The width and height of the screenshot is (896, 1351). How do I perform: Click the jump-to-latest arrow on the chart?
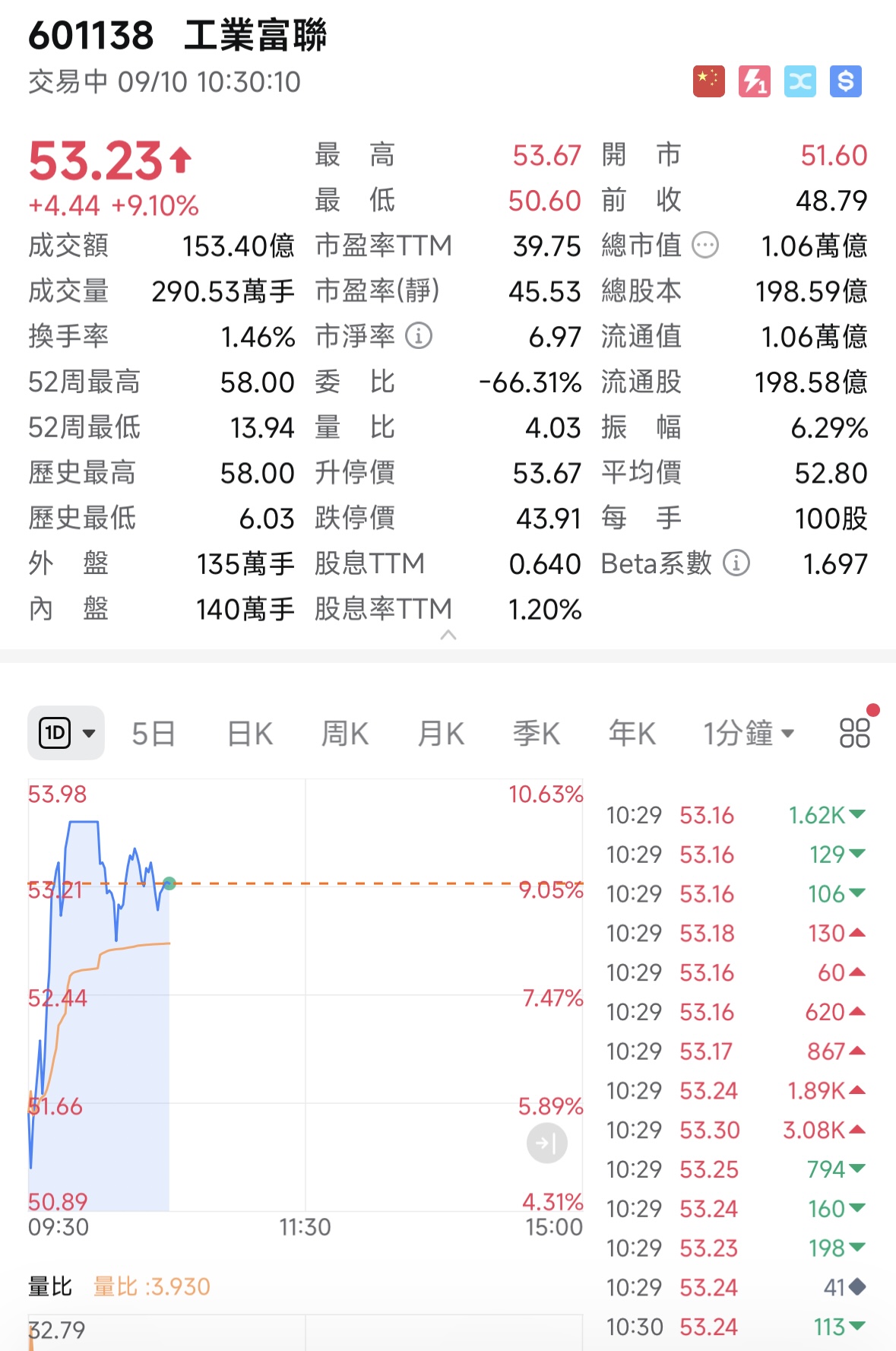click(546, 1141)
